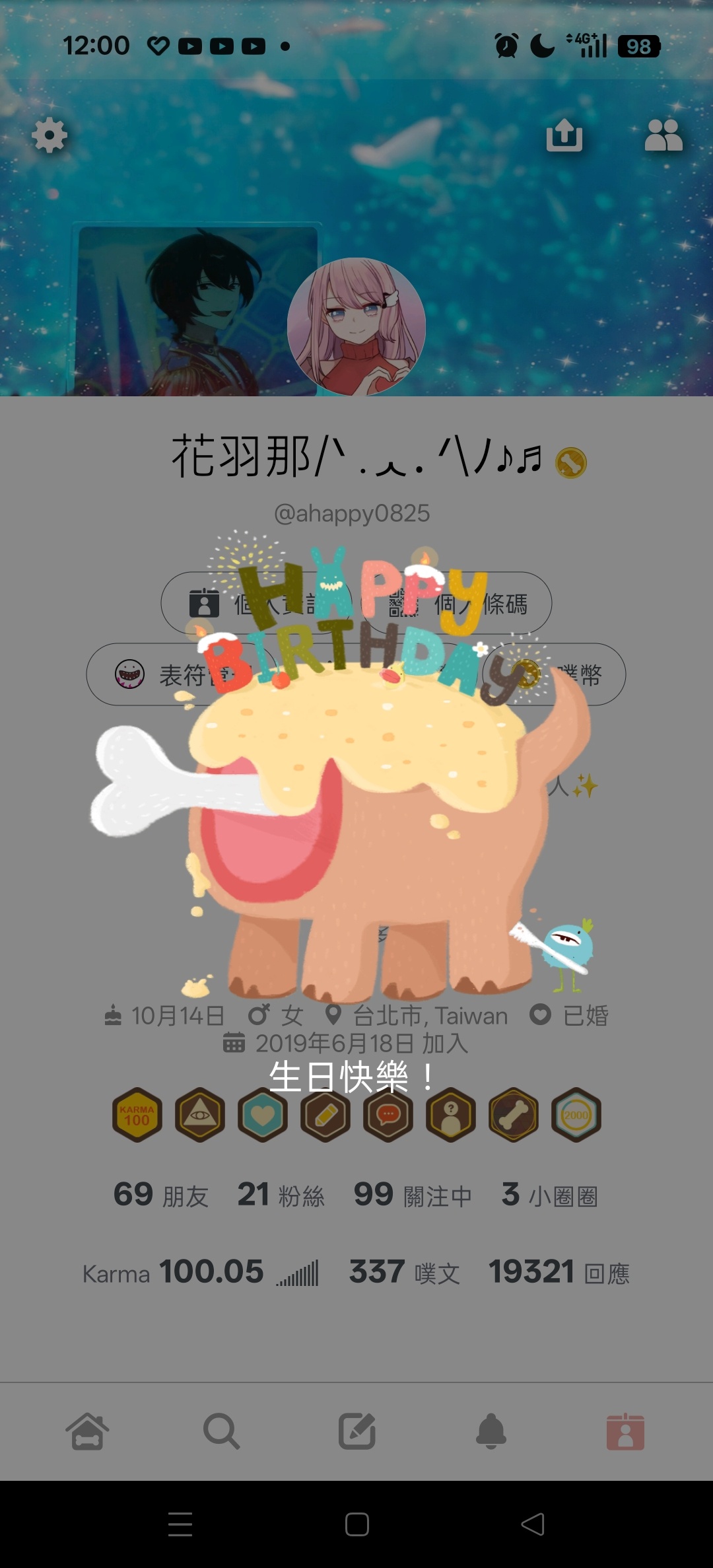
Task: Open the friends icon at top right
Action: [663, 135]
